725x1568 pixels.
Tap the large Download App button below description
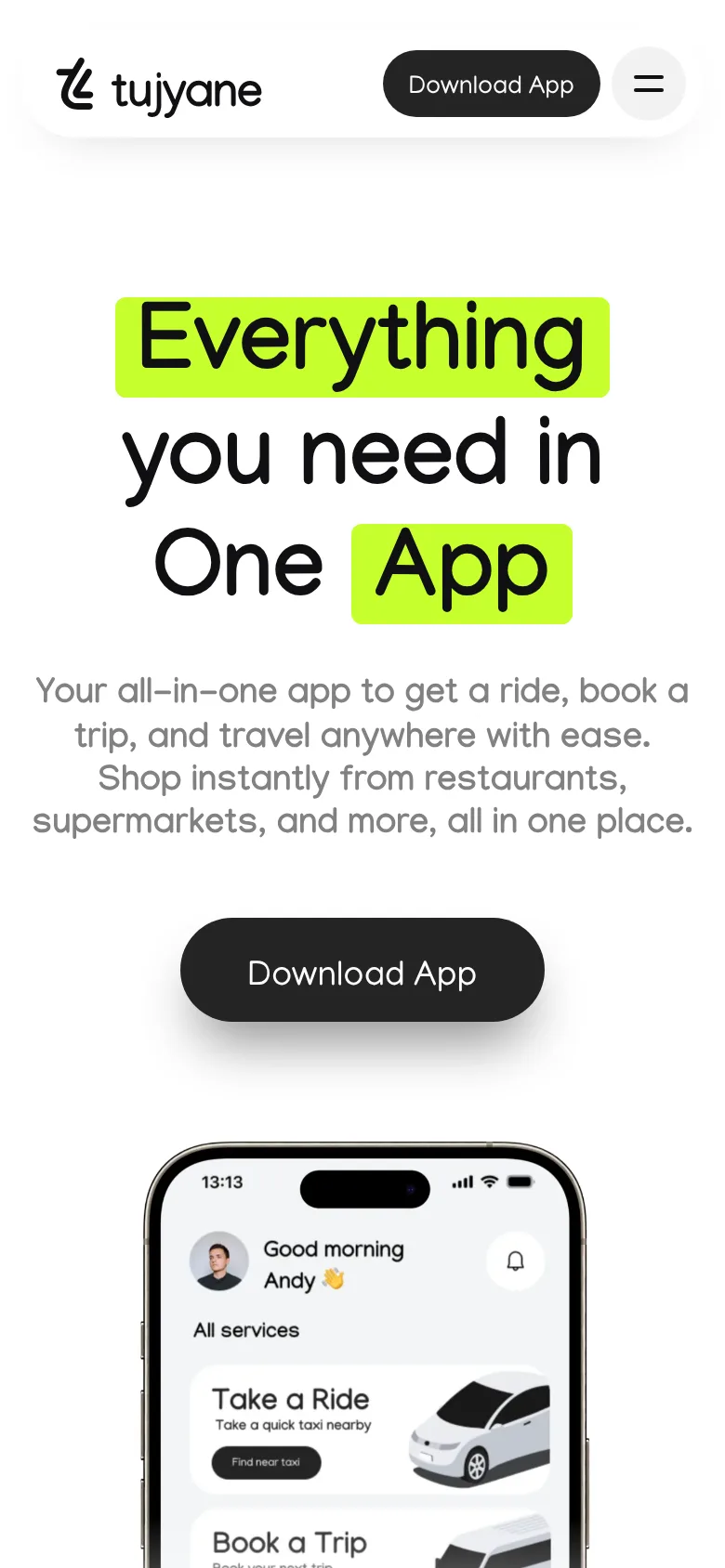362,970
